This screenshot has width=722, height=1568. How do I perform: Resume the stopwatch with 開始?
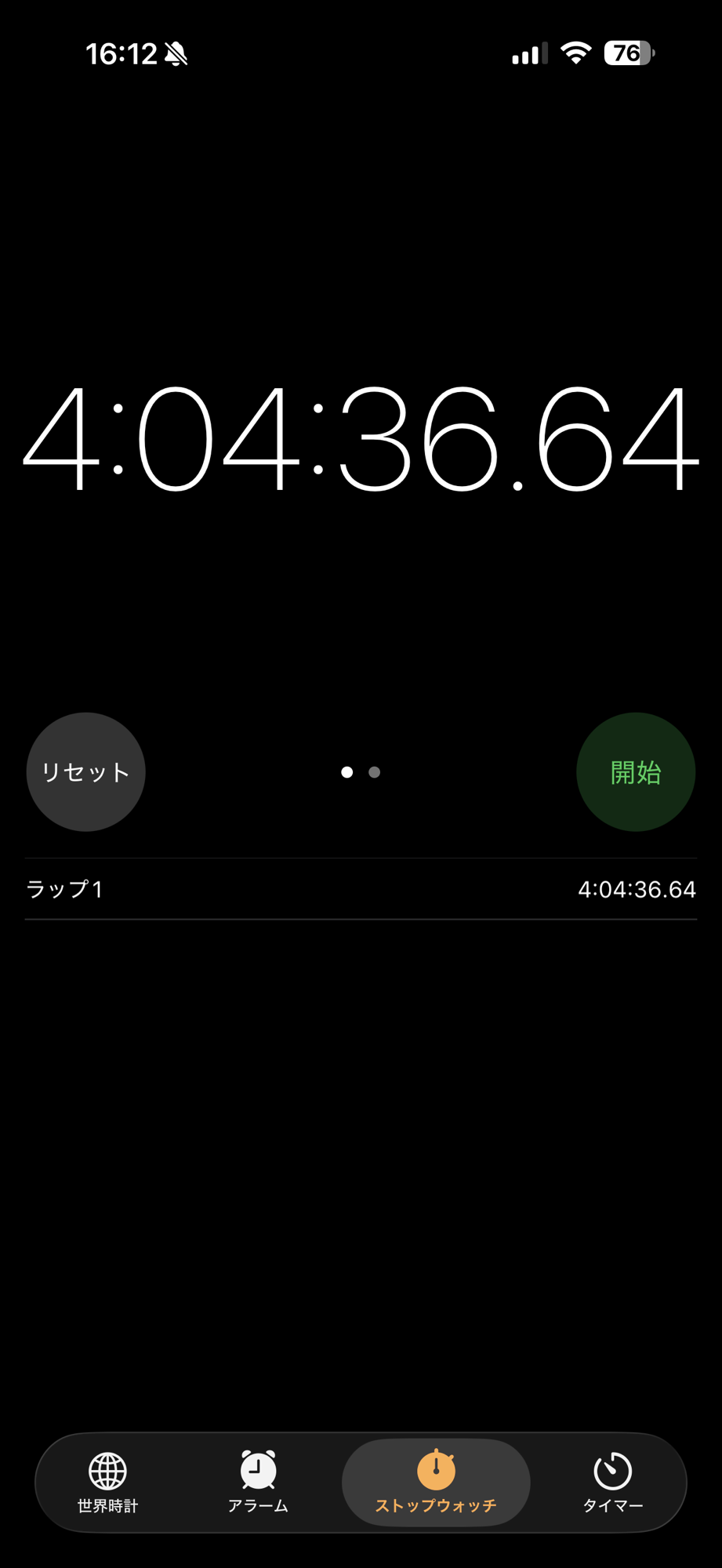coord(635,772)
